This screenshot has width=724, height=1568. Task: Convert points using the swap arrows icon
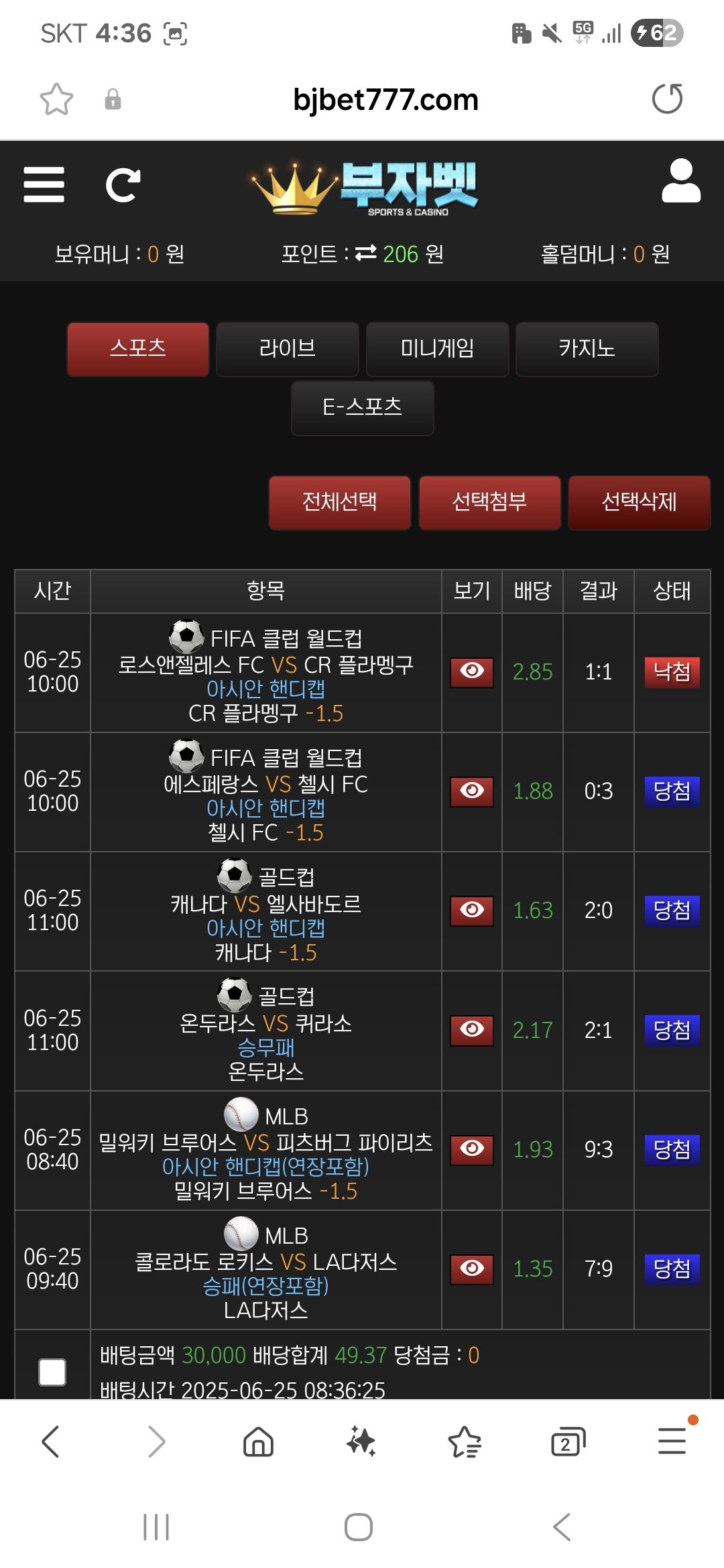[x=366, y=253]
